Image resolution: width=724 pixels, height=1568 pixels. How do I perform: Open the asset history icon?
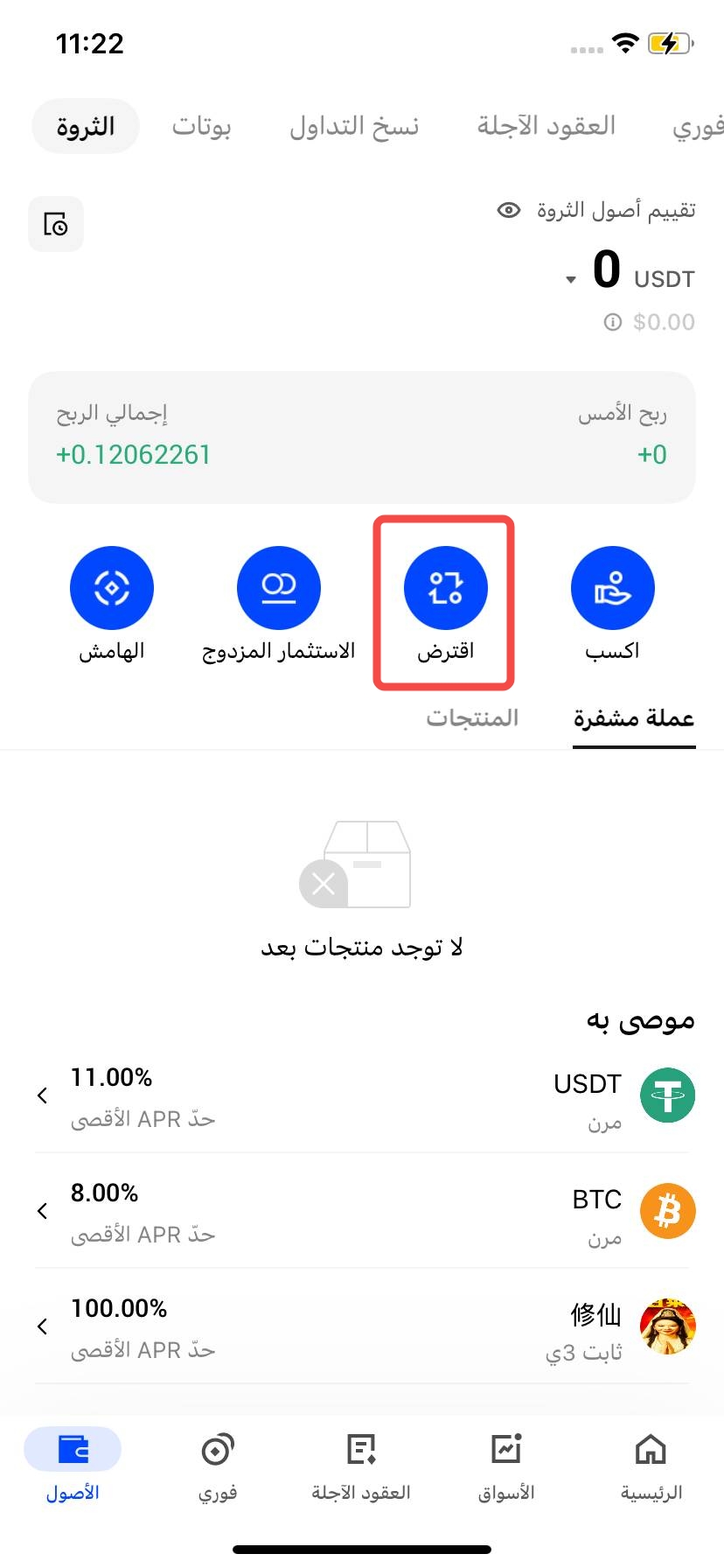tap(56, 225)
